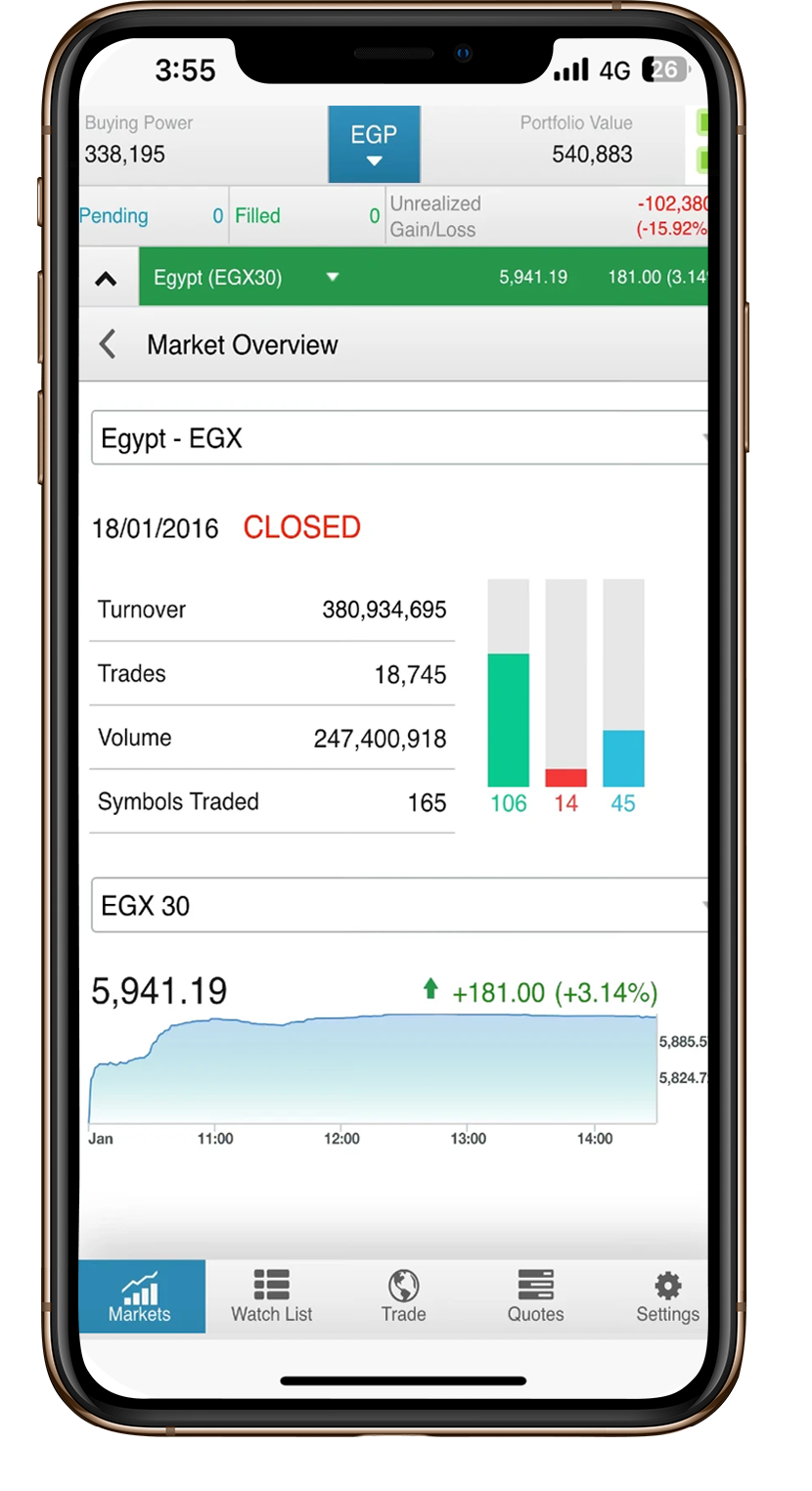Screen dimensions: 812x1491
Task: Switch to the Markets tab
Action: tap(142, 1296)
